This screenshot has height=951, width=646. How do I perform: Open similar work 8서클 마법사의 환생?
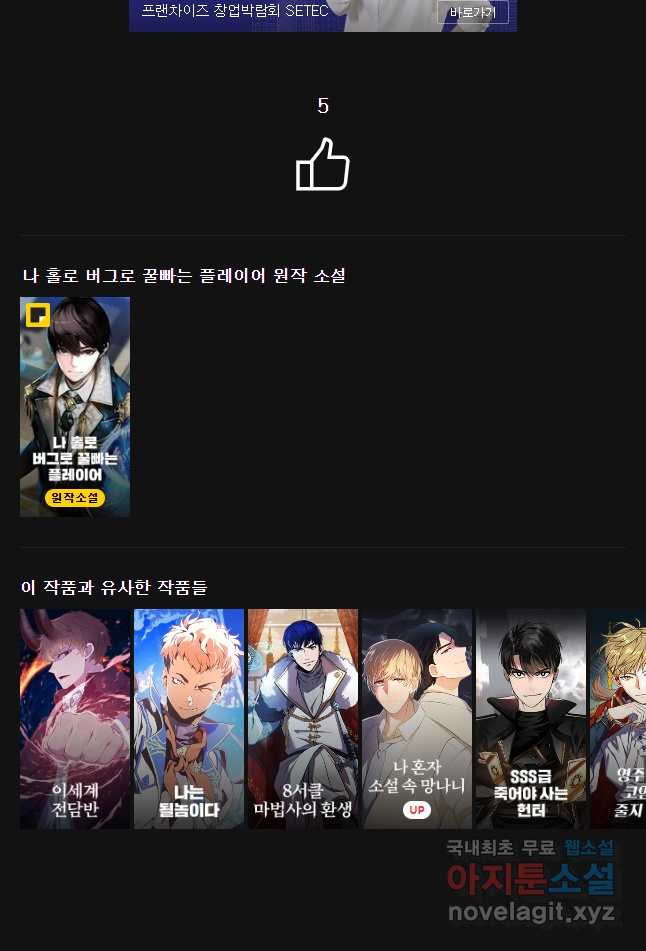click(303, 718)
